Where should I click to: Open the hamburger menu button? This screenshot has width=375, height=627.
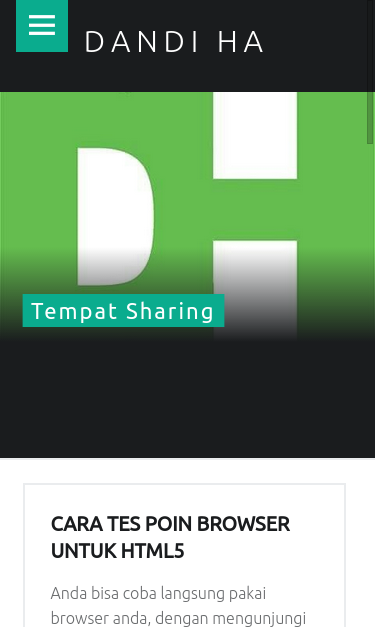tap(42, 26)
